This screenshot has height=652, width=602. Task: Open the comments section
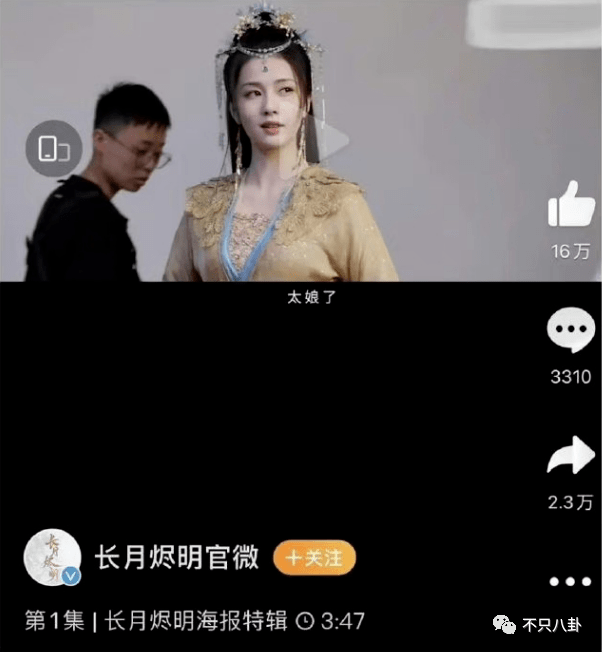(x=571, y=333)
